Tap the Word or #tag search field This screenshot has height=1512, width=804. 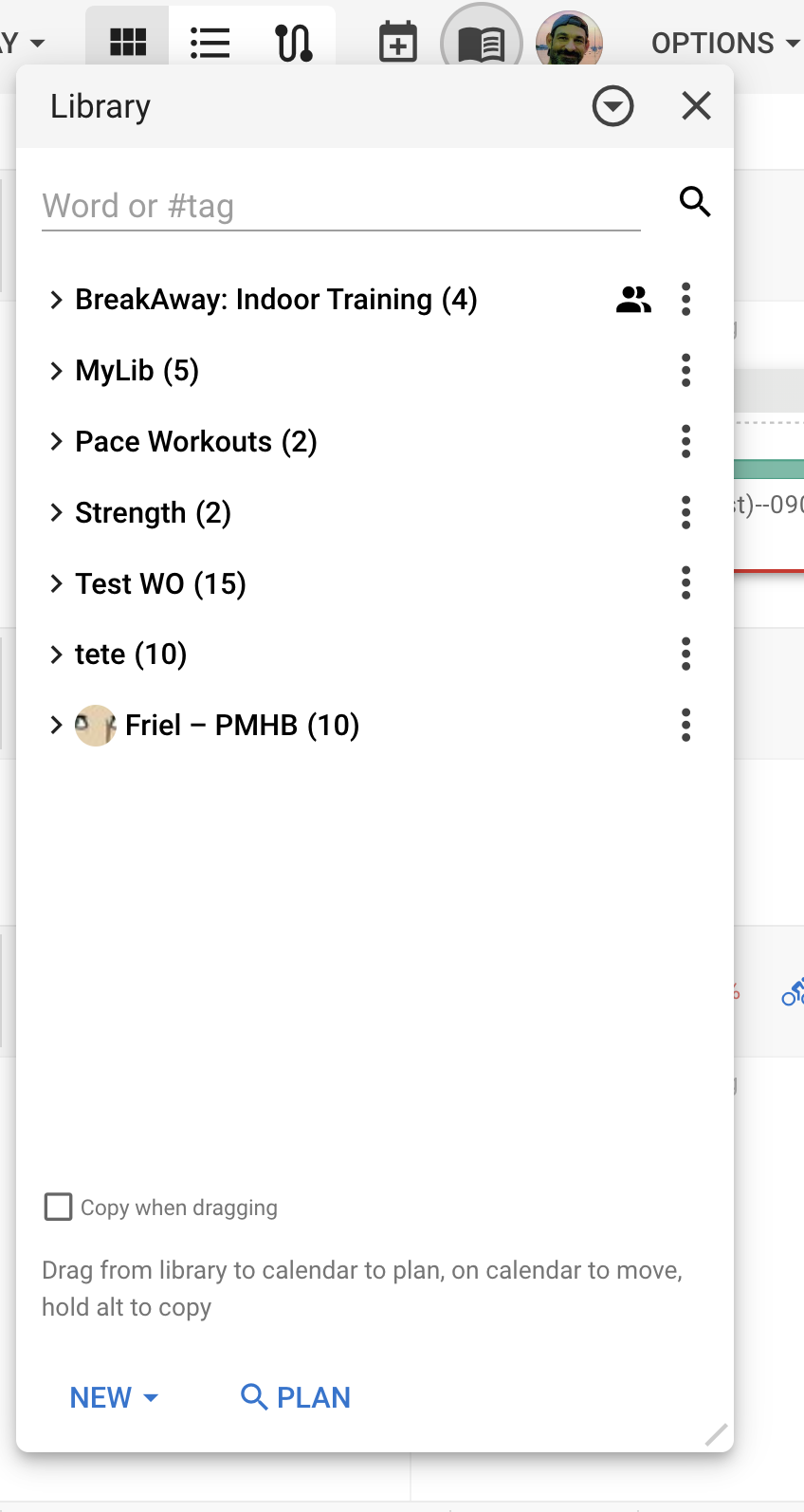point(341,206)
